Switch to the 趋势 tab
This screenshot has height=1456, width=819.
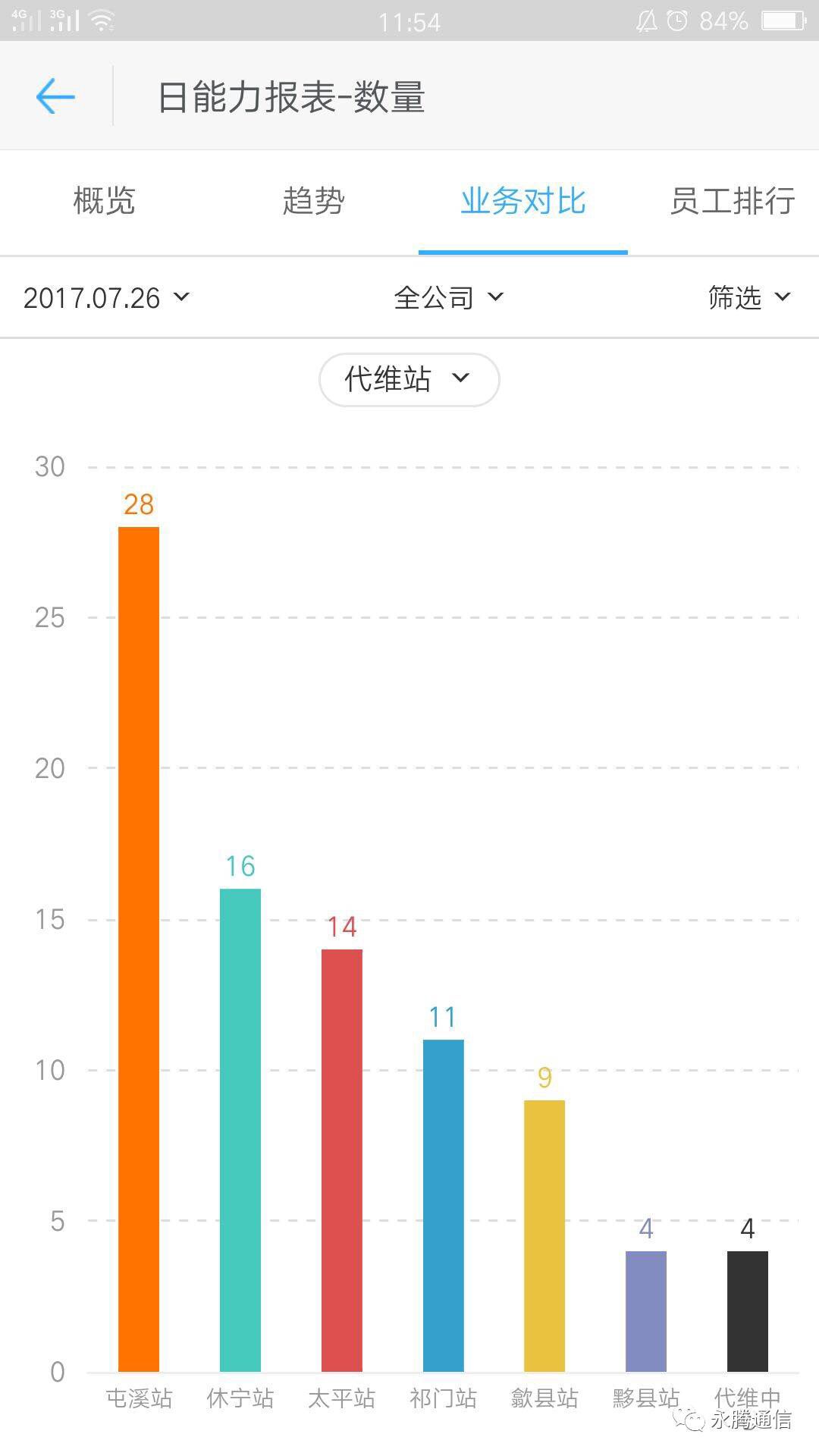coord(314,202)
